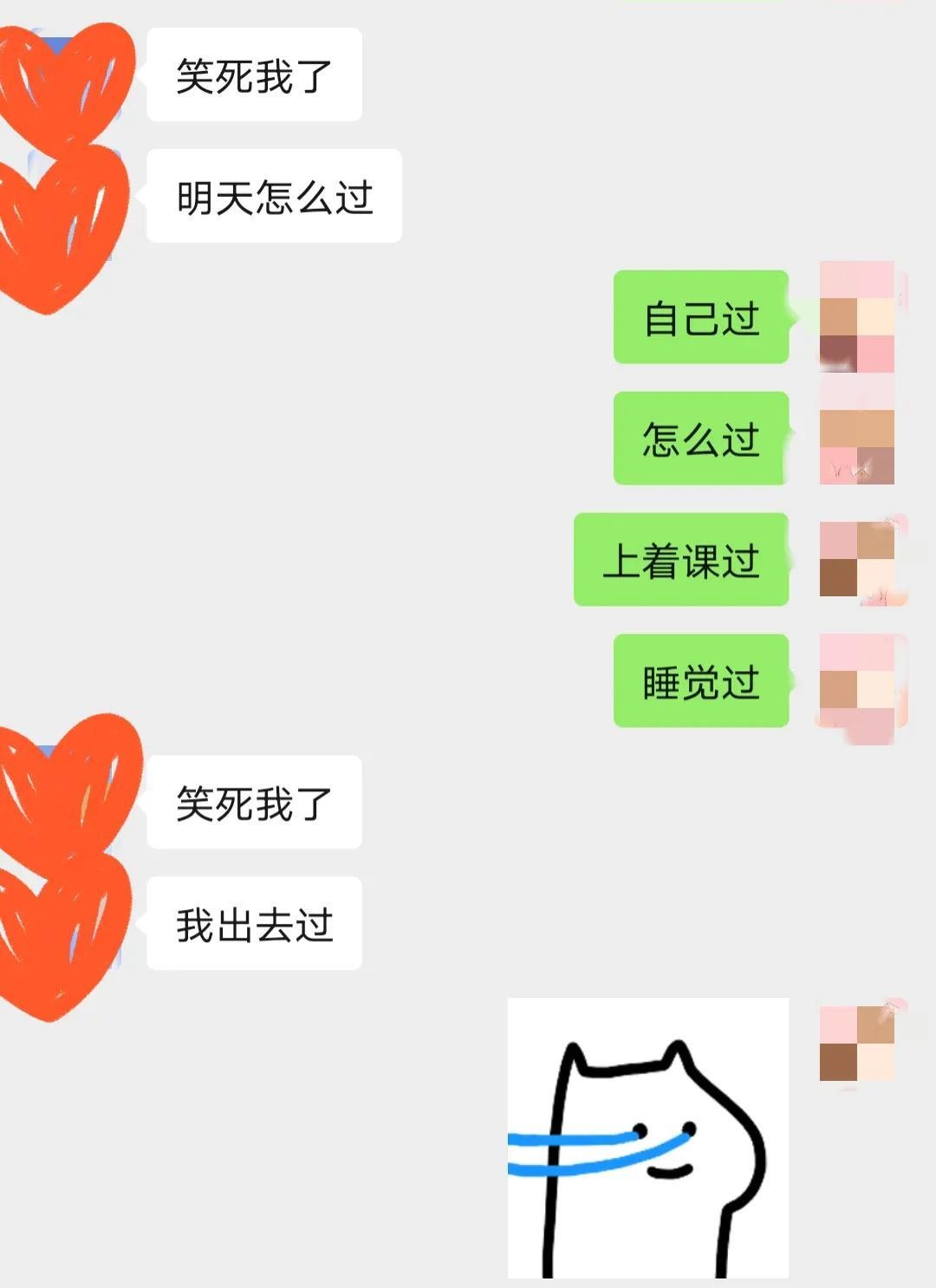The image size is (936, 1288).
Task: Open sender's avatar beside the message 自己过
Action: click(856, 317)
